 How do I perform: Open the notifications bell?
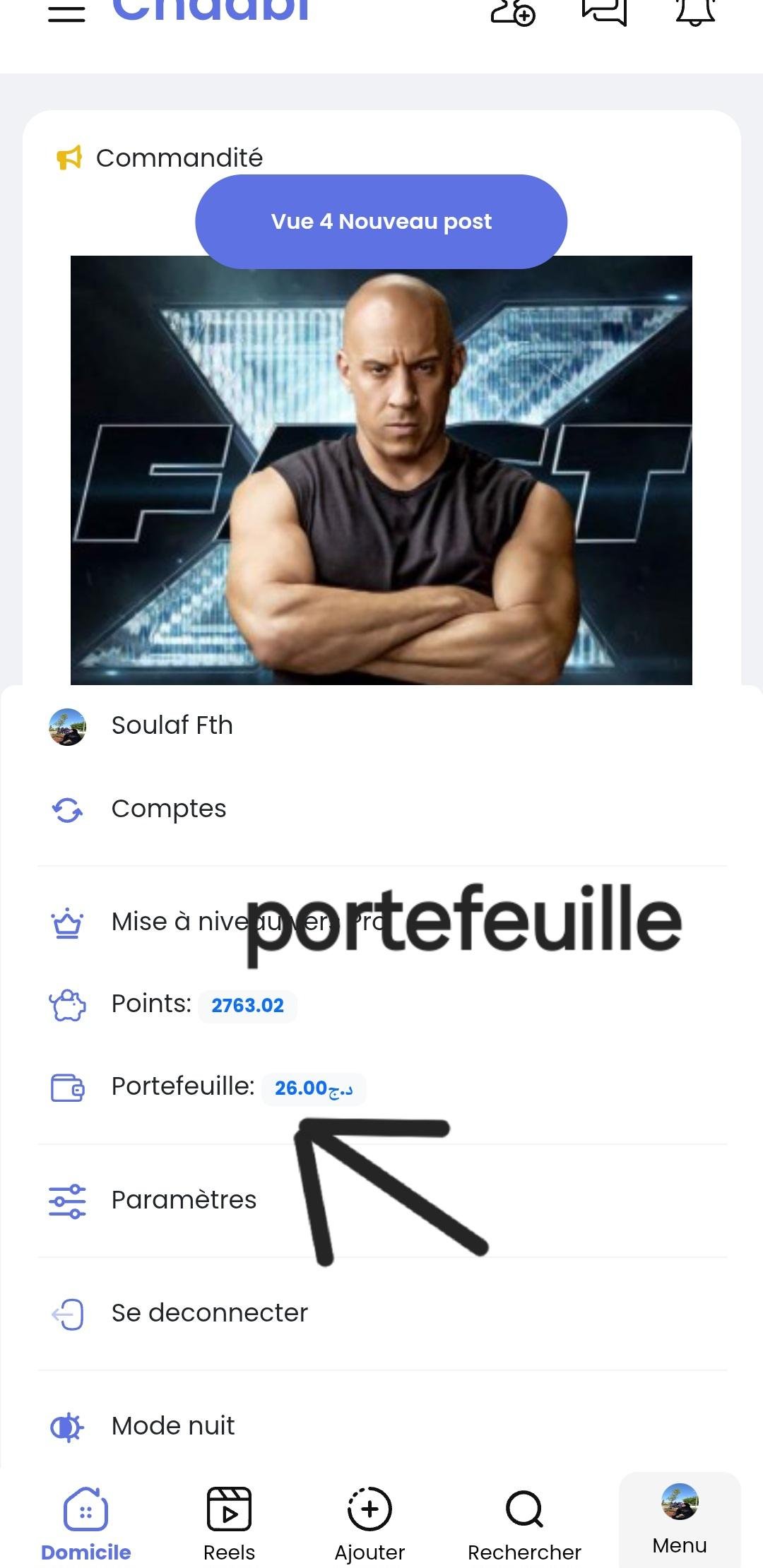(695, 11)
